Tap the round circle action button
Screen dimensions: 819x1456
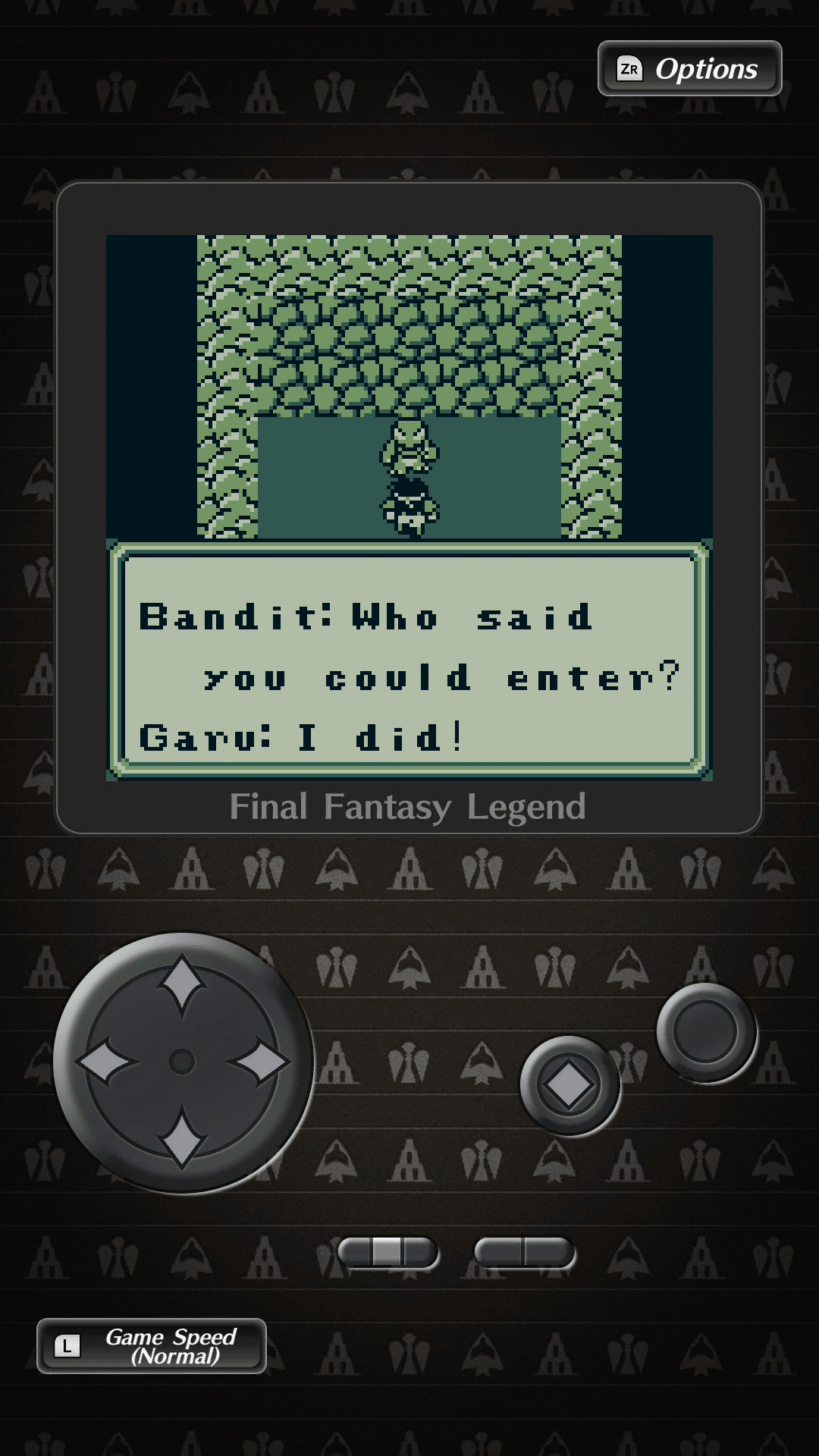(x=705, y=1031)
